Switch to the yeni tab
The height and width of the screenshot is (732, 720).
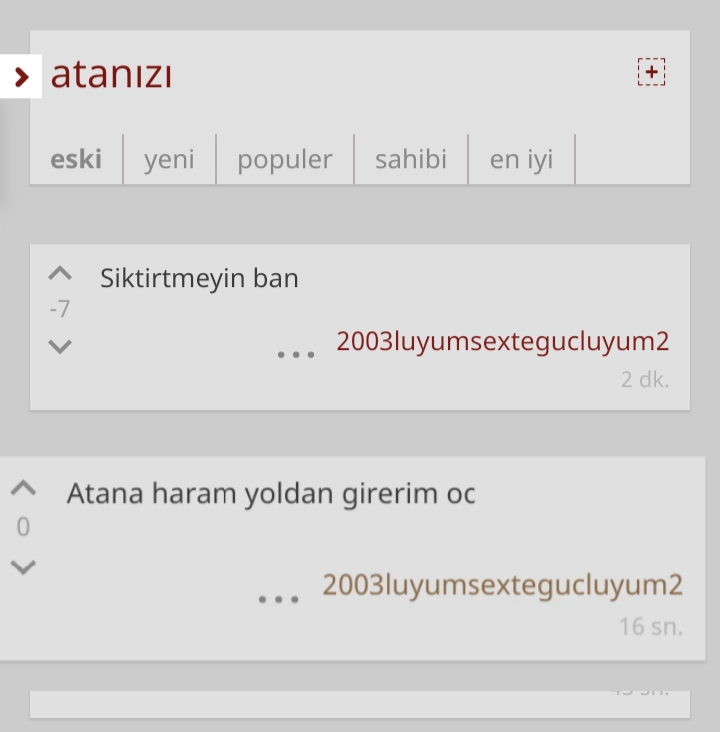pos(169,159)
